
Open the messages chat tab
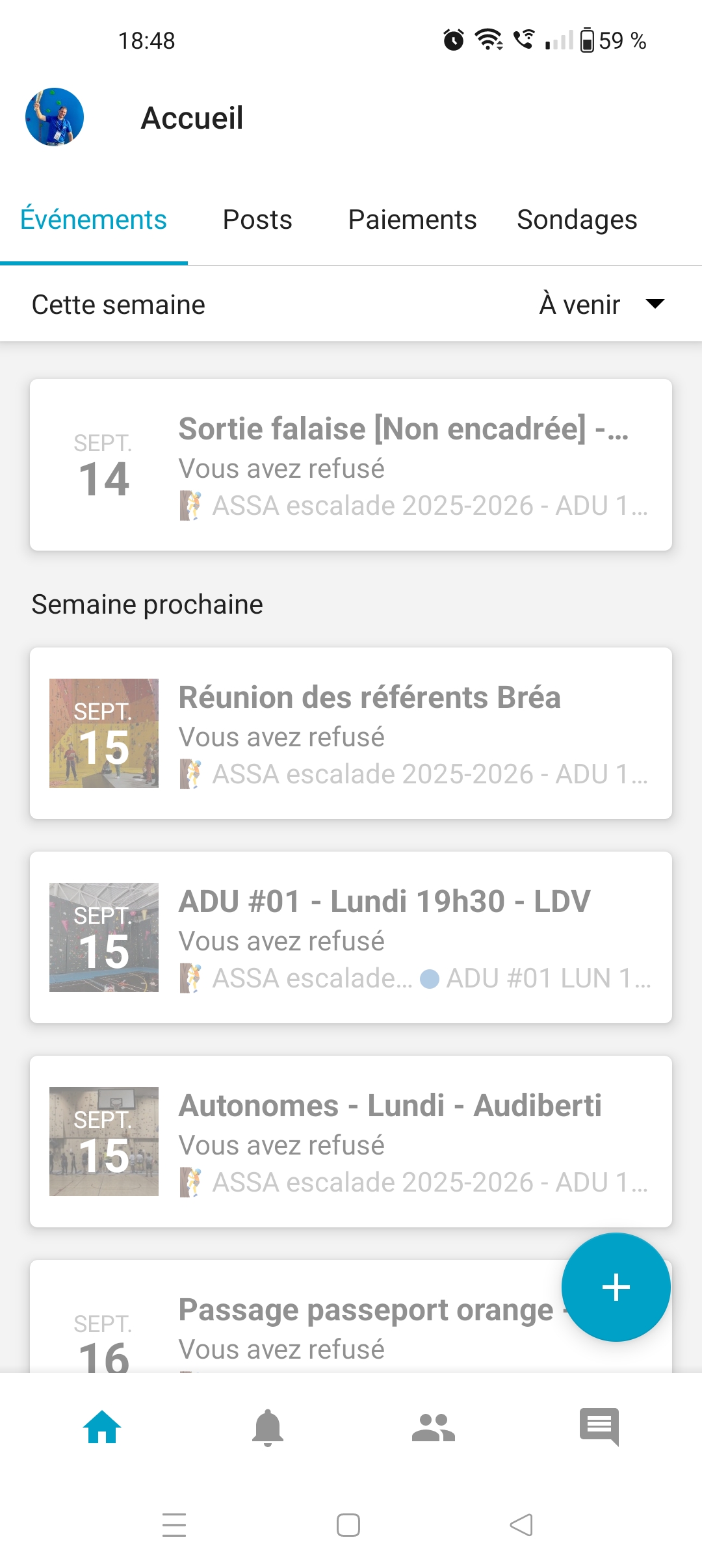[x=599, y=1428]
